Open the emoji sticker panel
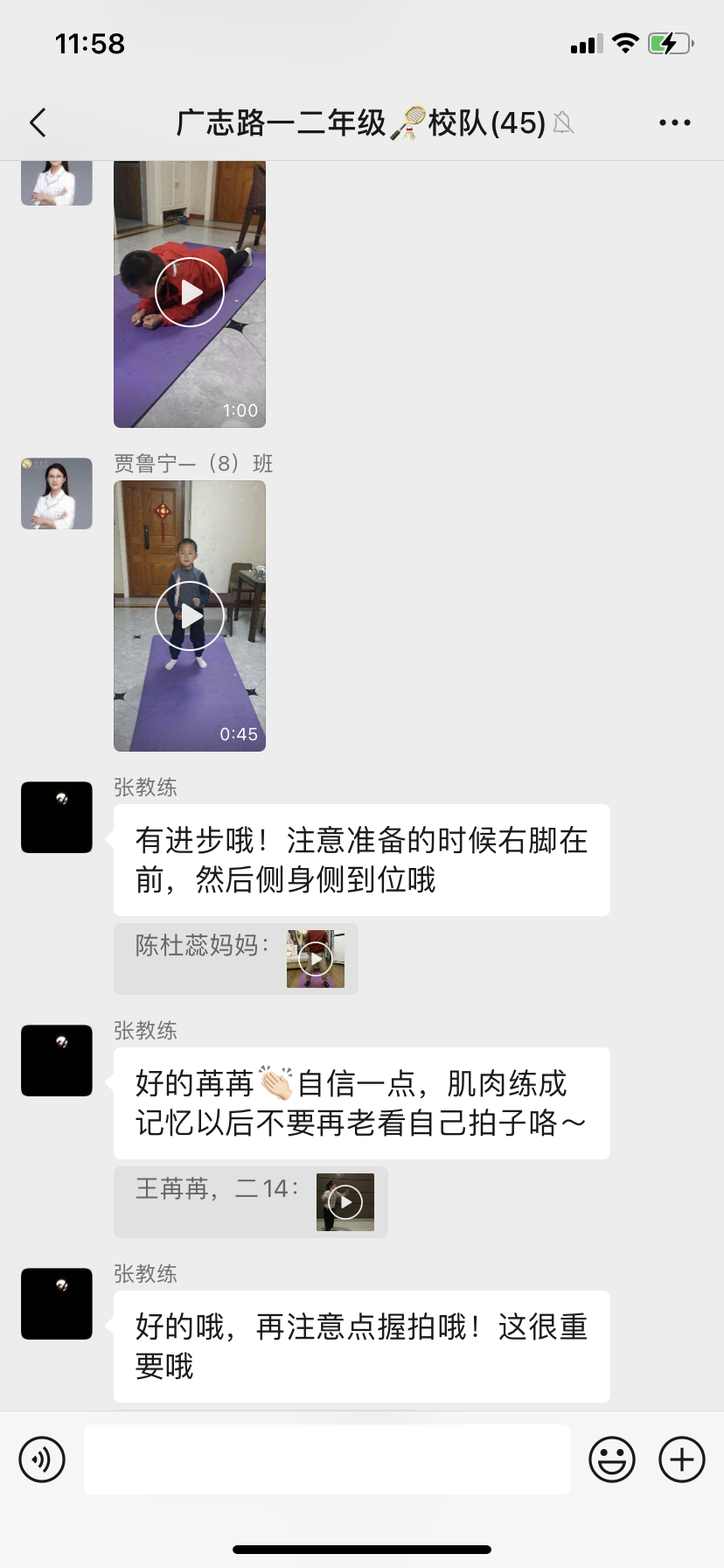724x1568 pixels. (x=612, y=1459)
